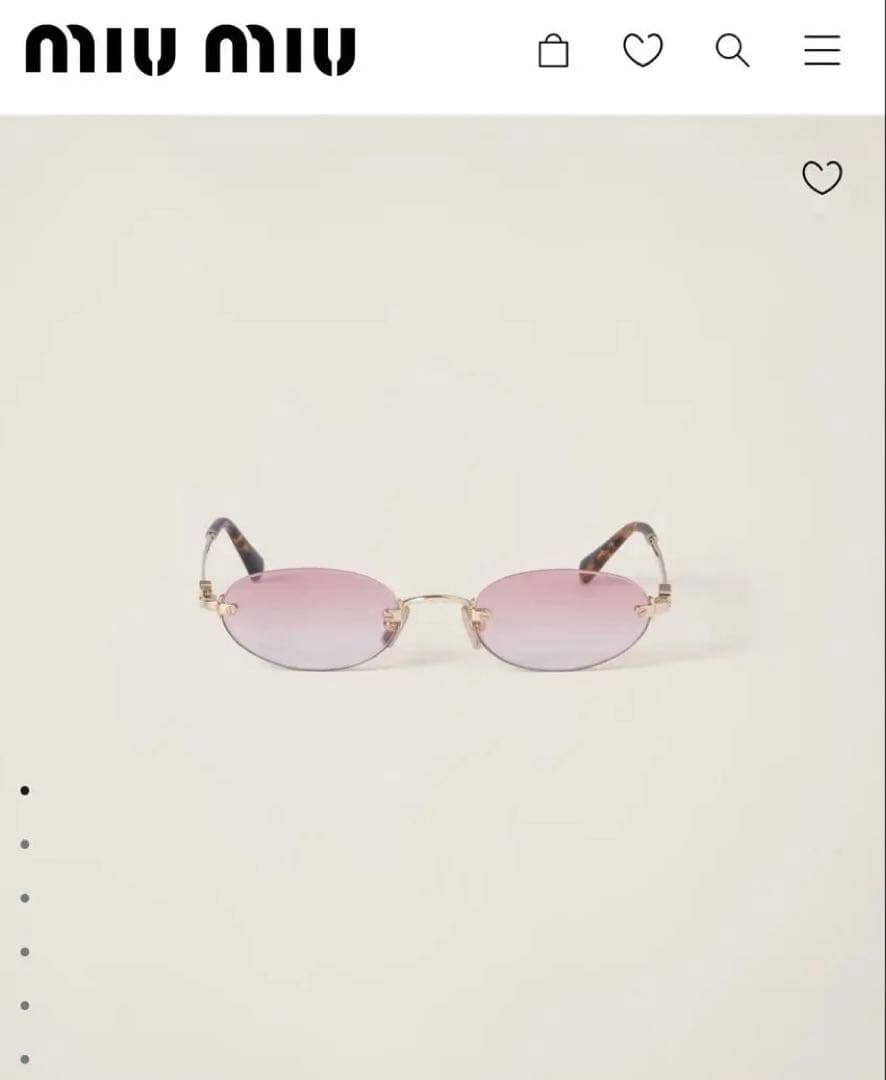Image resolution: width=886 pixels, height=1080 pixels.
Task: Click the hamburger icon in the top bar
Action: click(x=822, y=50)
